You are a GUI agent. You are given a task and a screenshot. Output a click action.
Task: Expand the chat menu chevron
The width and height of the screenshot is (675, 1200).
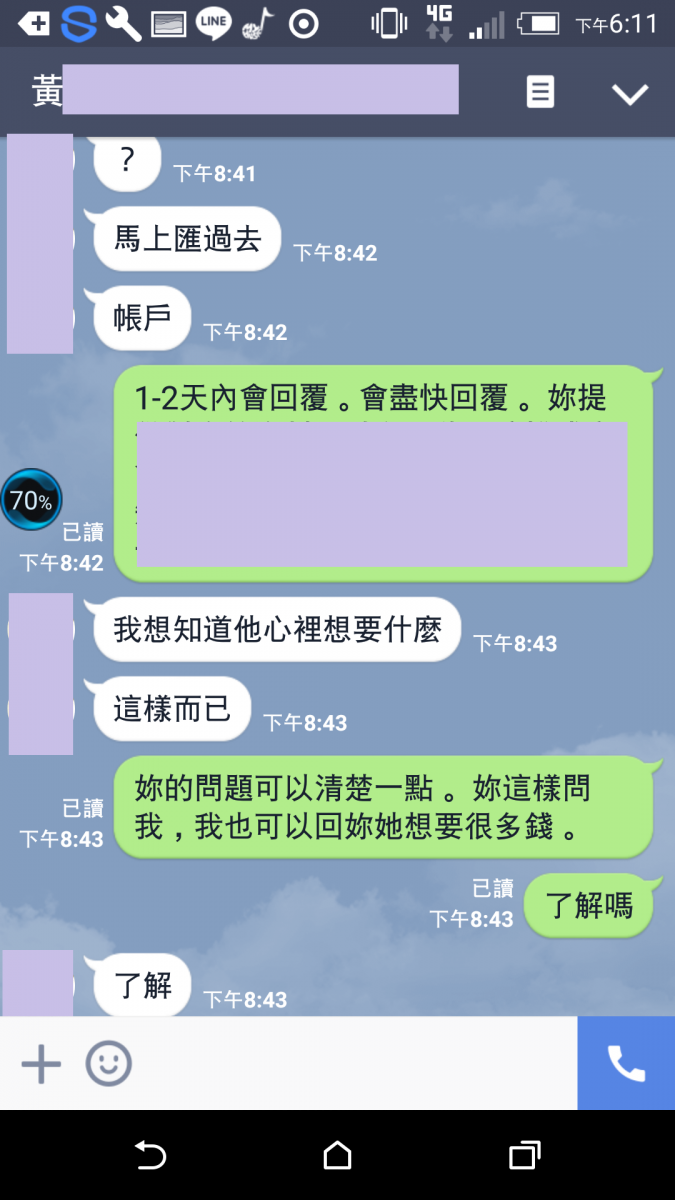tap(630, 94)
